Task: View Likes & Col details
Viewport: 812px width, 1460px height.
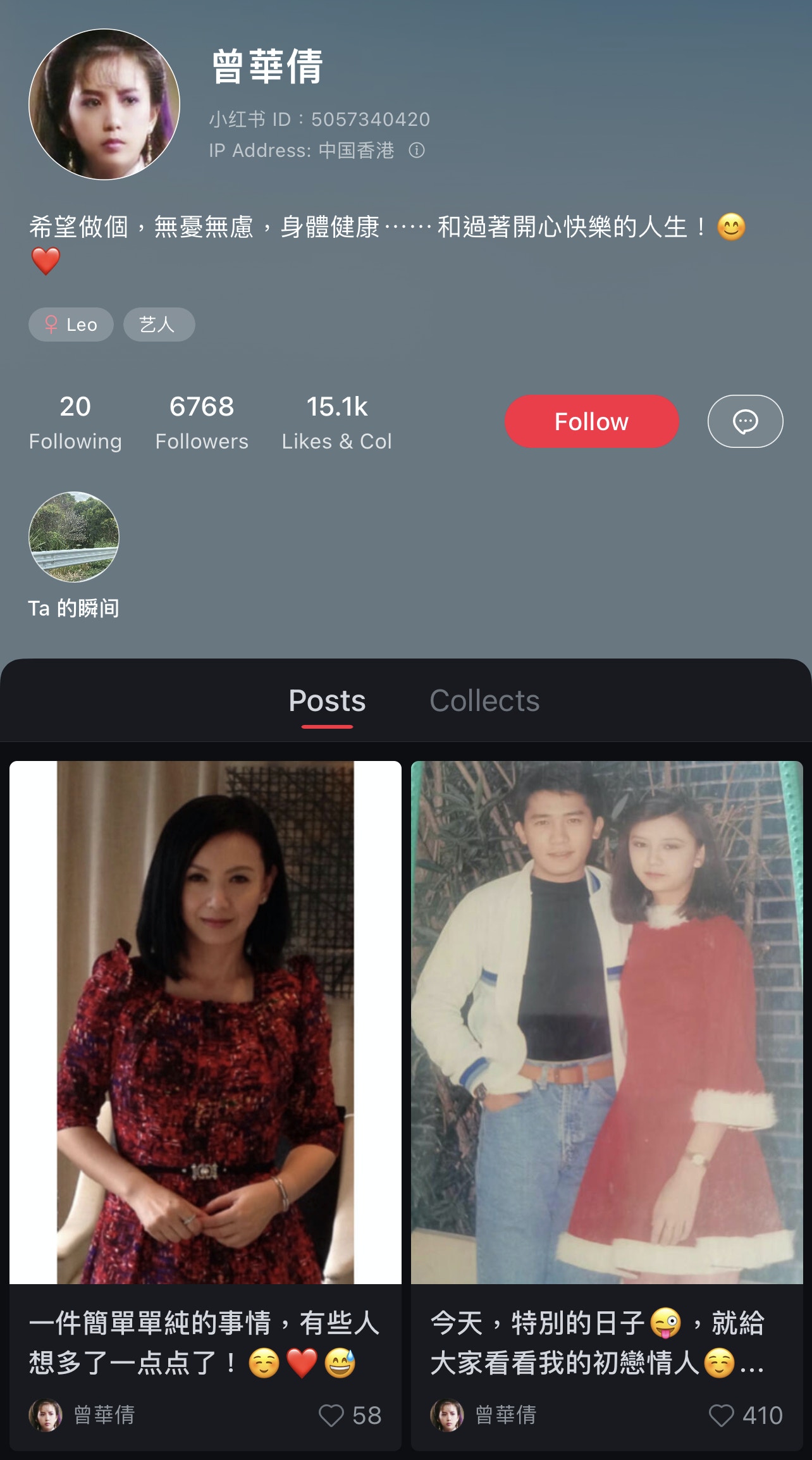Action: [x=336, y=422]
